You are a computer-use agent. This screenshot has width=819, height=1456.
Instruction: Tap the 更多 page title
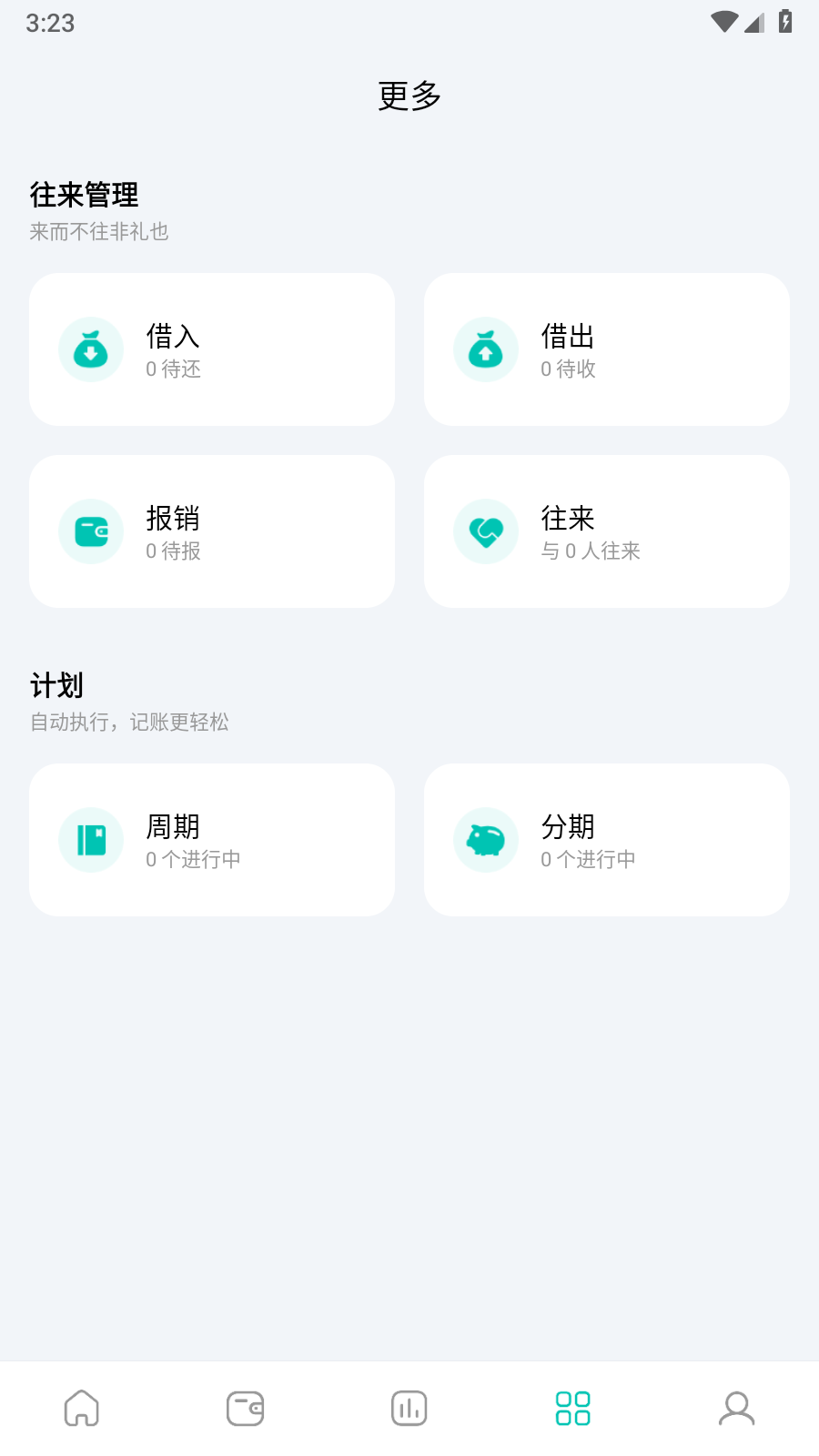(409, 95)
